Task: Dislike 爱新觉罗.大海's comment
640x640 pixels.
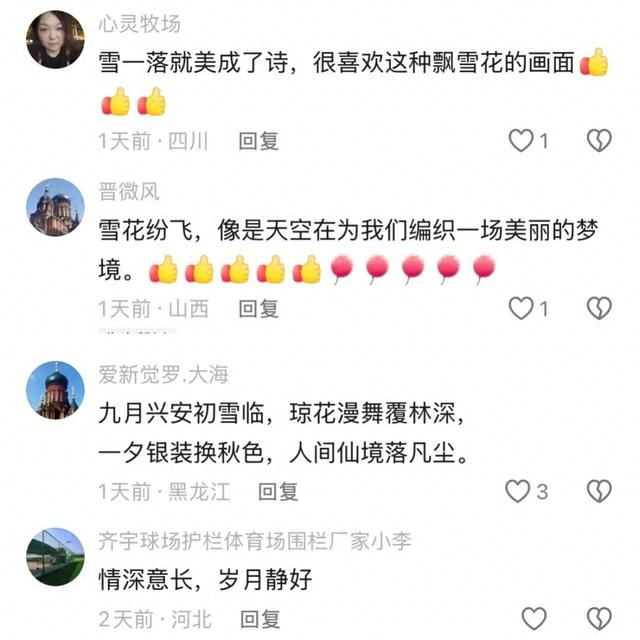Action: click(x=598, y=491)
